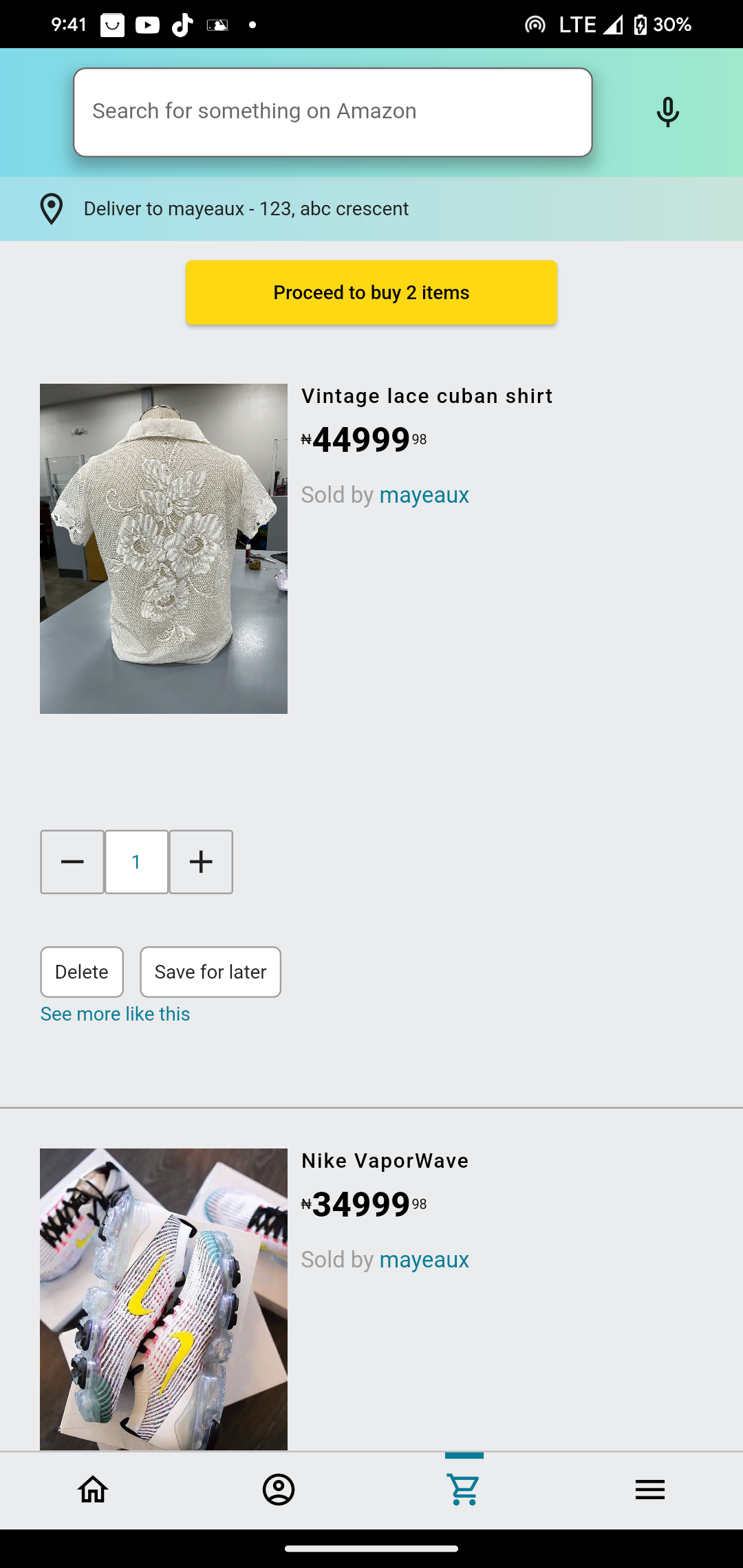
Task: Visit mayeaux seller page for the shirt
Action: click(x=424, y=494)
